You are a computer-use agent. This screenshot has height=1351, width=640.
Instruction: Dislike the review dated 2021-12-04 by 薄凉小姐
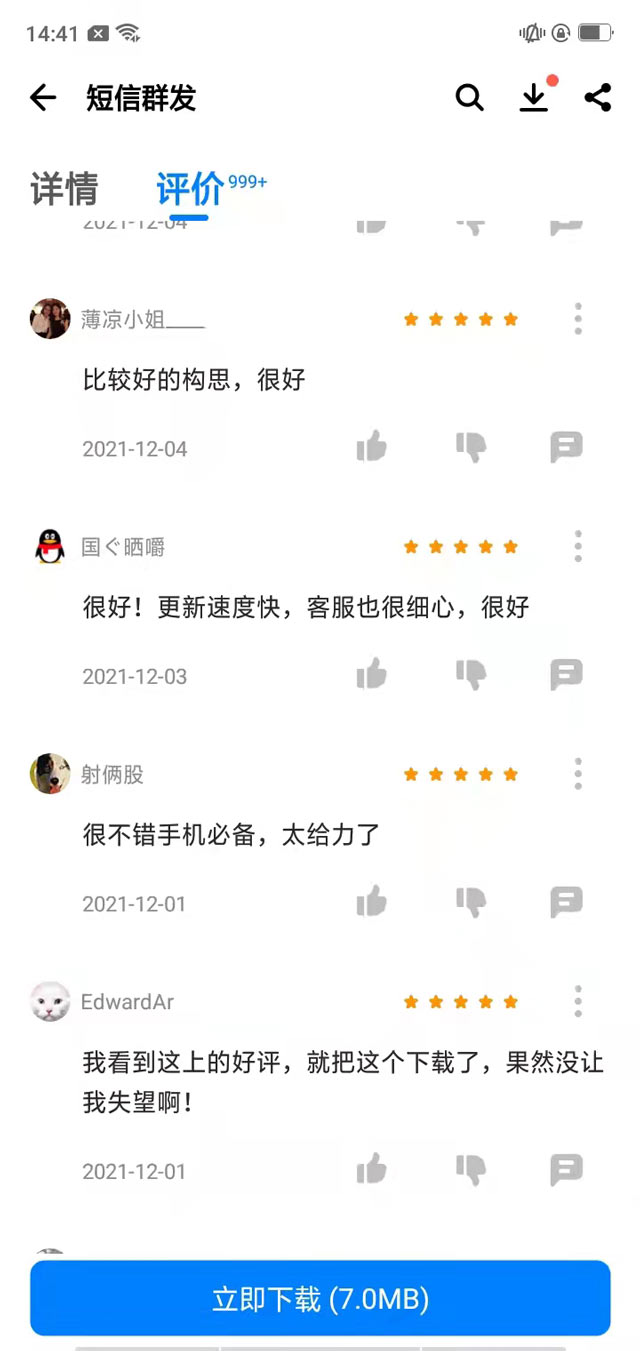[471, 446]
